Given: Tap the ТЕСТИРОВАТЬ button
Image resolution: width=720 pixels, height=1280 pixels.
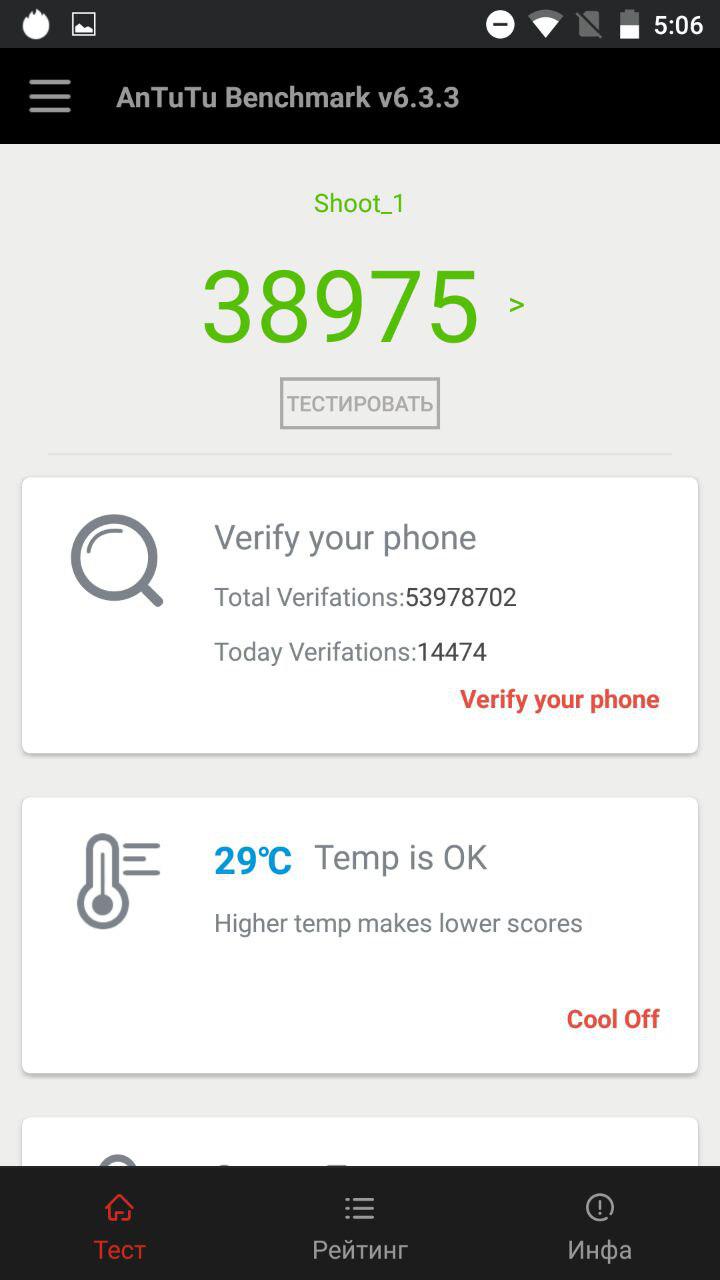Looking at the screenshot, I should point(360,403).
